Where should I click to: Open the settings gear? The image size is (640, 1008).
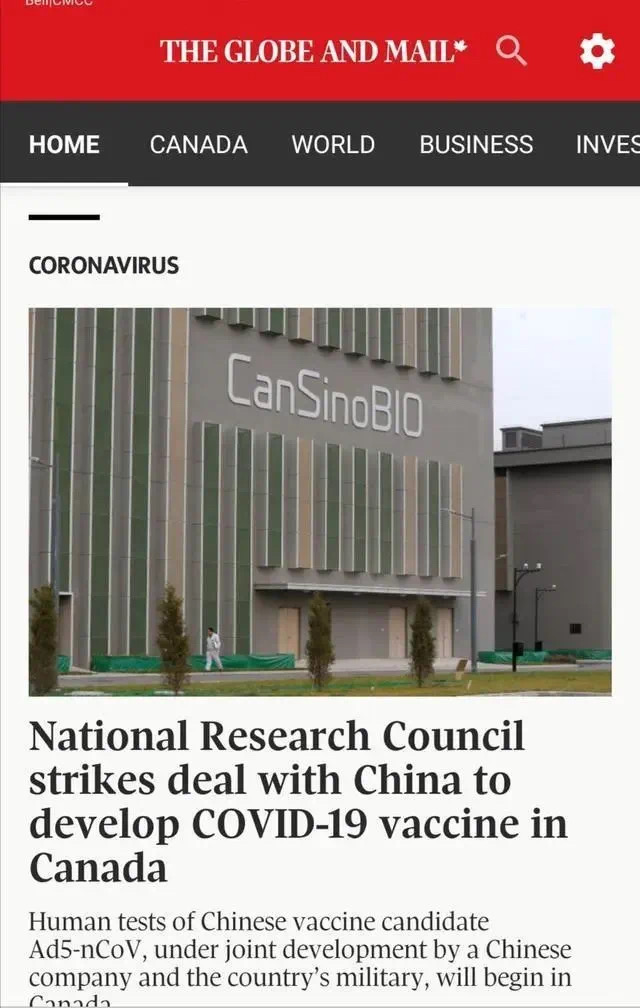click(x=597, y=51)
